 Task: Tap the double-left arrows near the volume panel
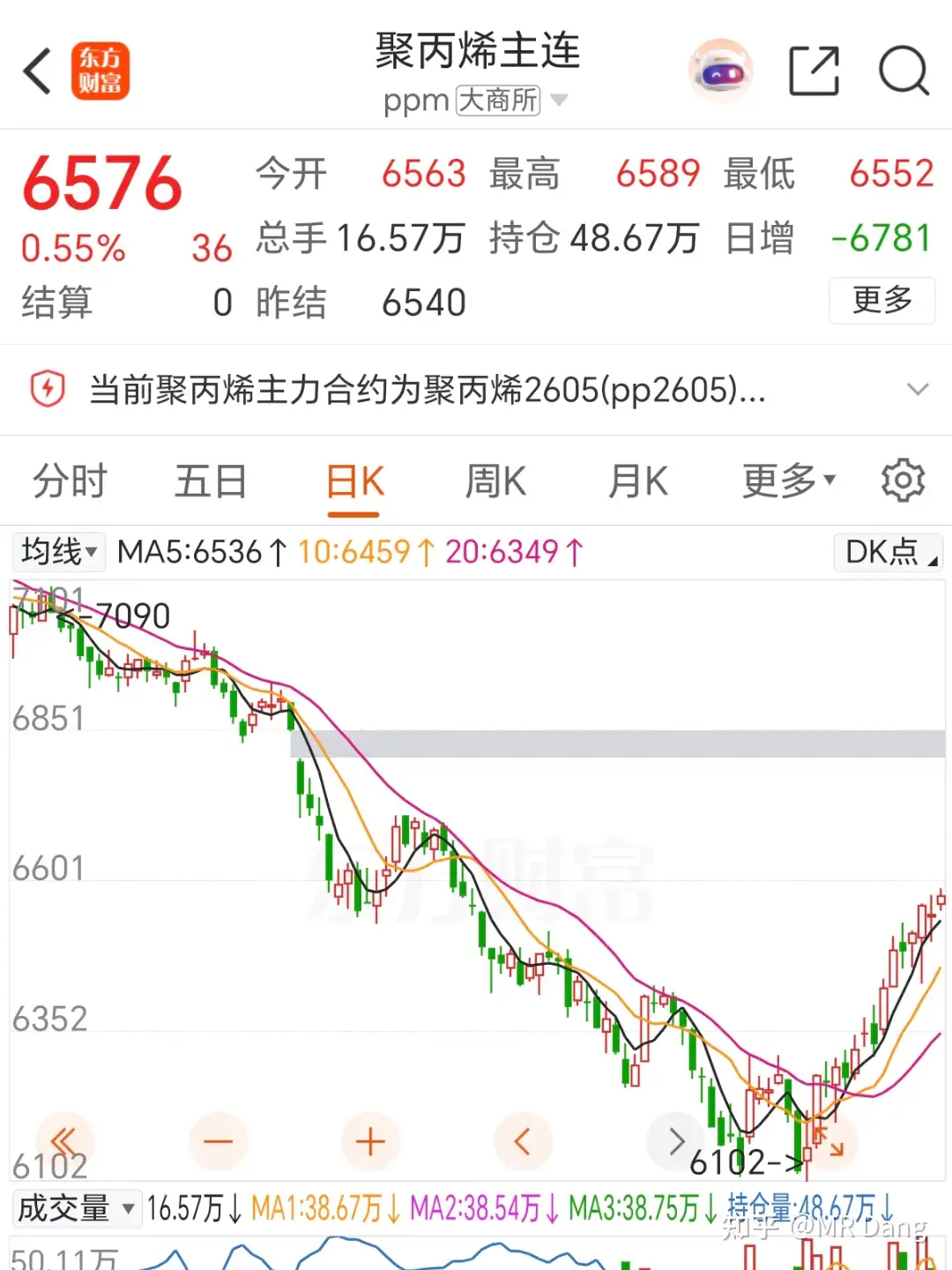(66, 1140)
